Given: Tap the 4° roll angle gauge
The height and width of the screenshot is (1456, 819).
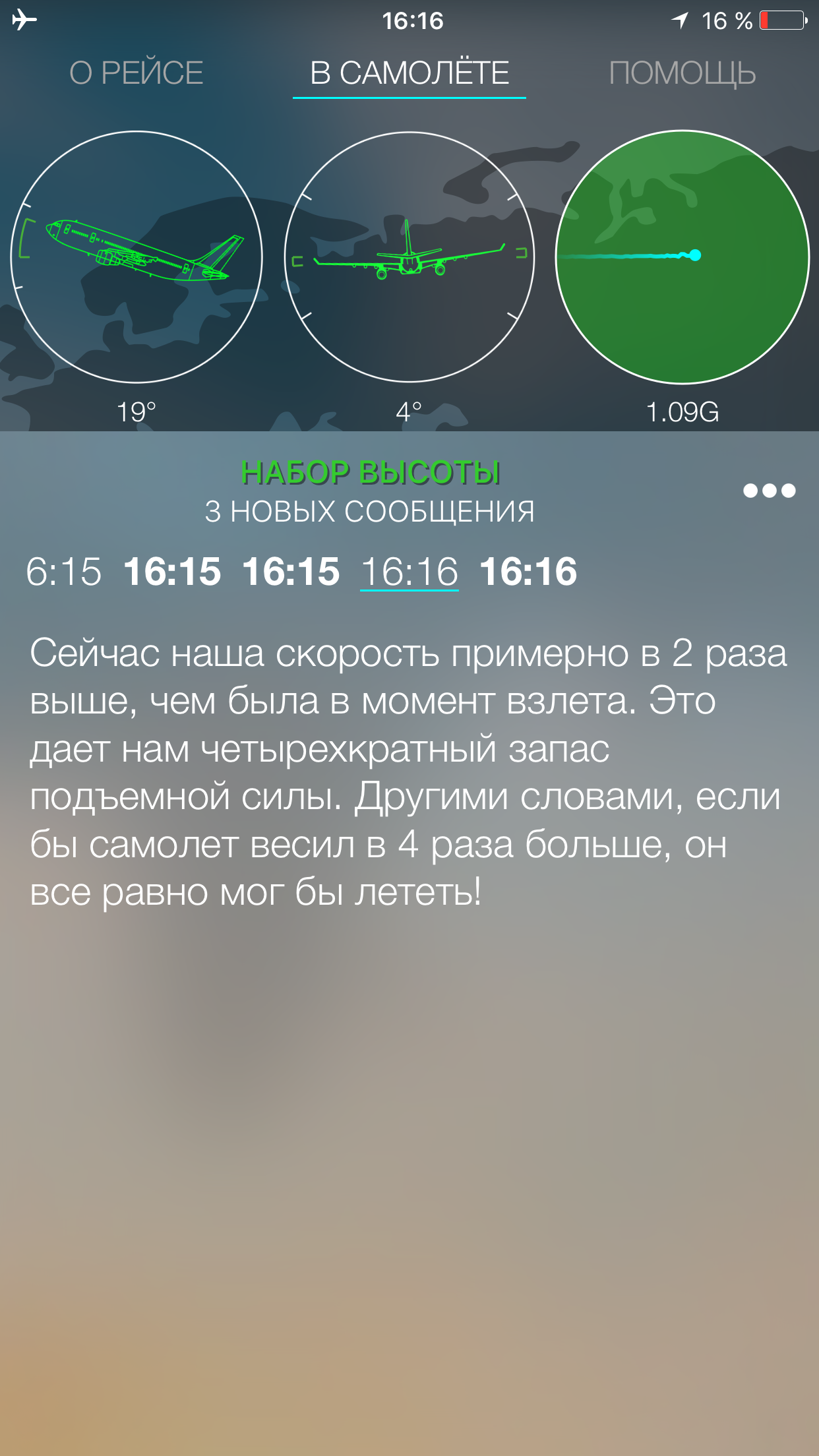Looking at the screenshot, I should click(409, 257).
